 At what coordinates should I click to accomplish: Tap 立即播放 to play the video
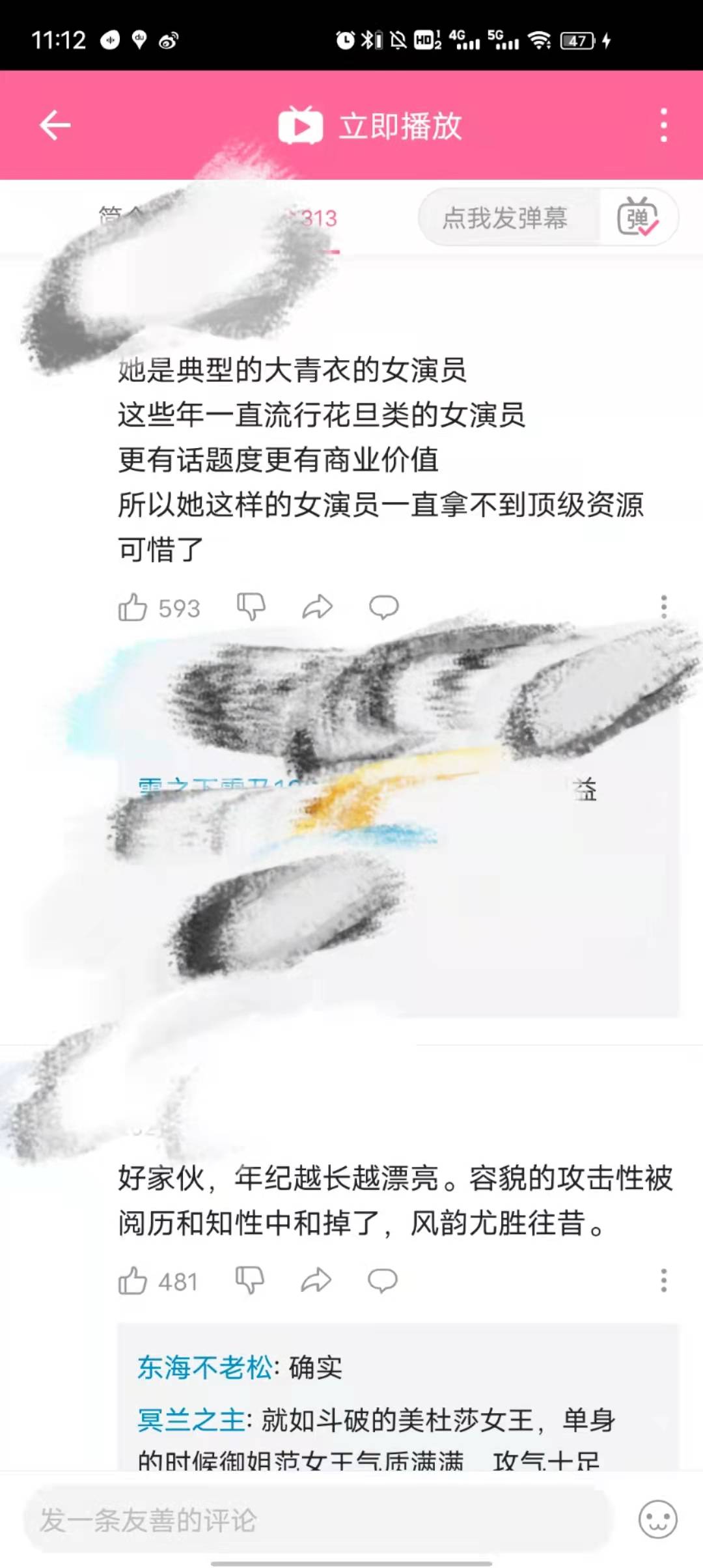point(371,126)
